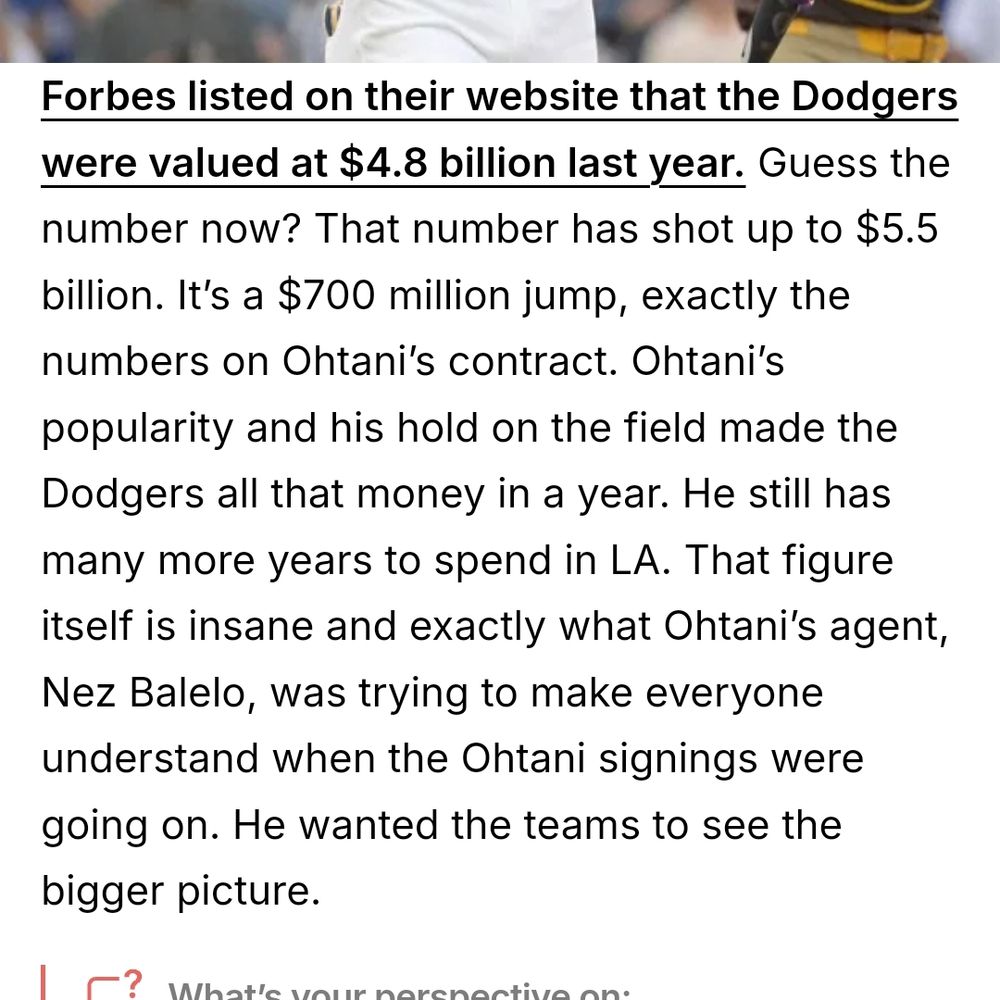The height and width of the screenshot is (1000, 1000).
Task: Open the Forbes Dodgers valuation link
Action: 498,99
